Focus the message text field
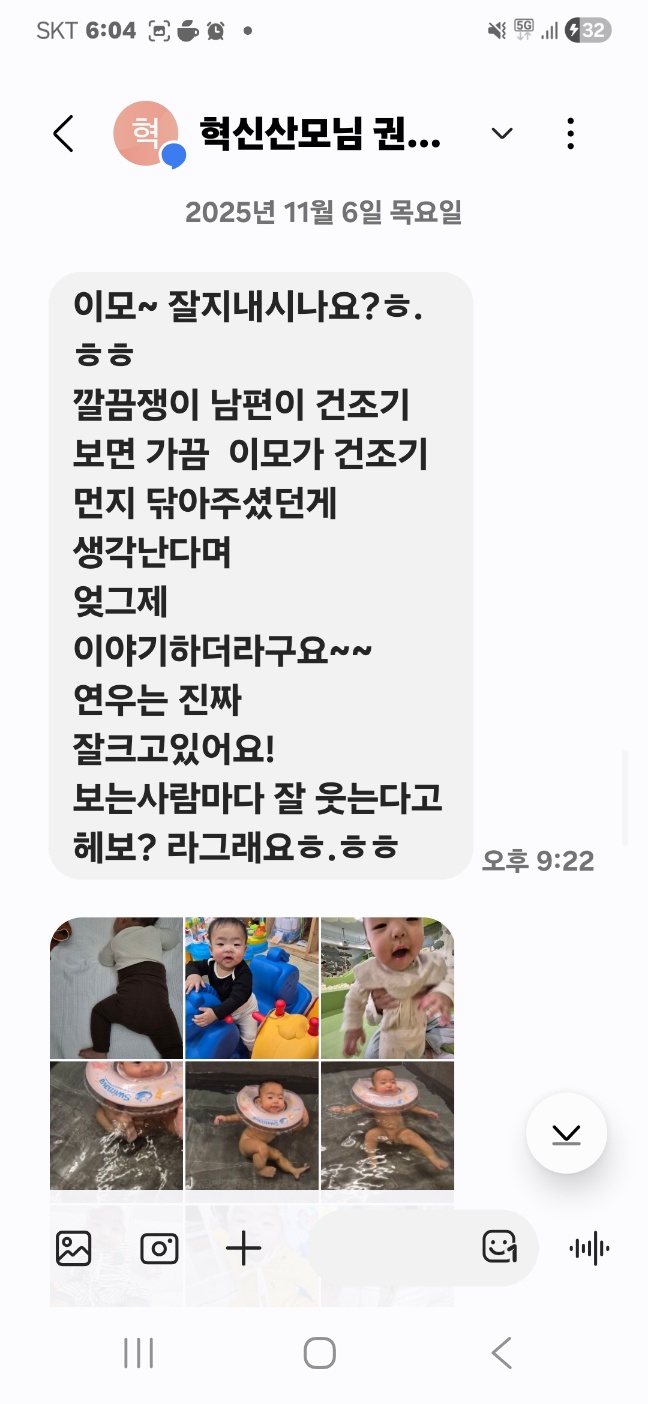The width and height of the screenshot is (648, 1404). (390, 1248)
